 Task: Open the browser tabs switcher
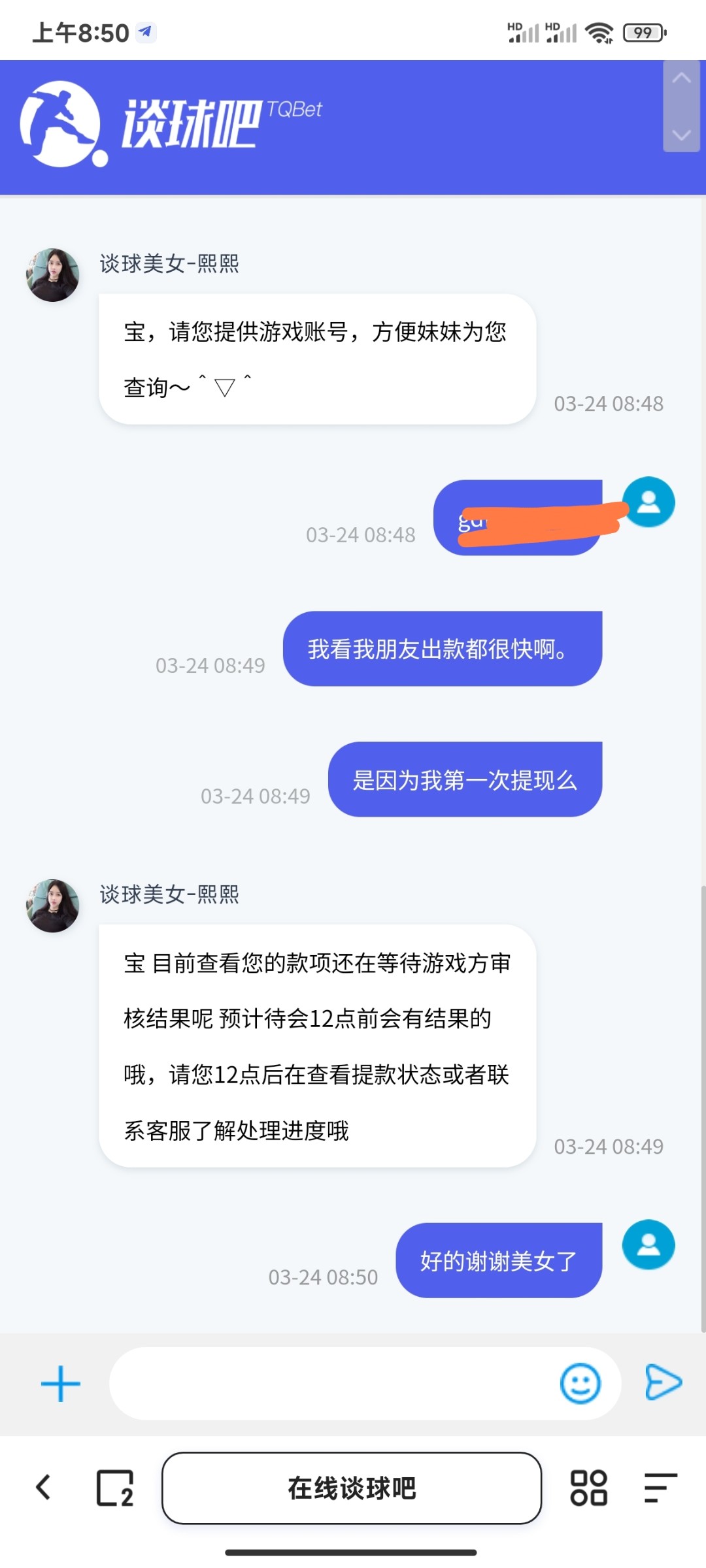coord(115,1488)
